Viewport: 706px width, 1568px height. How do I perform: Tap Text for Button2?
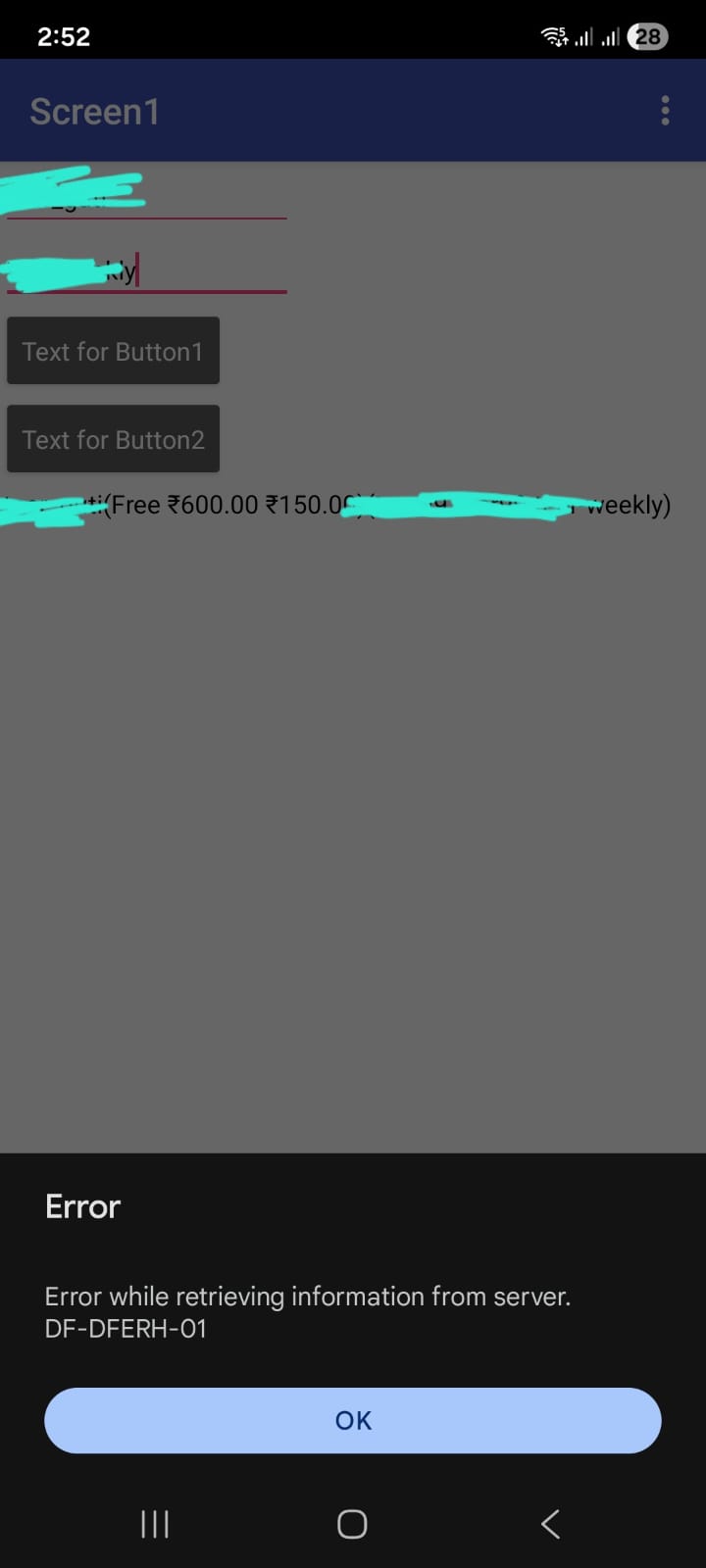tap(113, 439)
